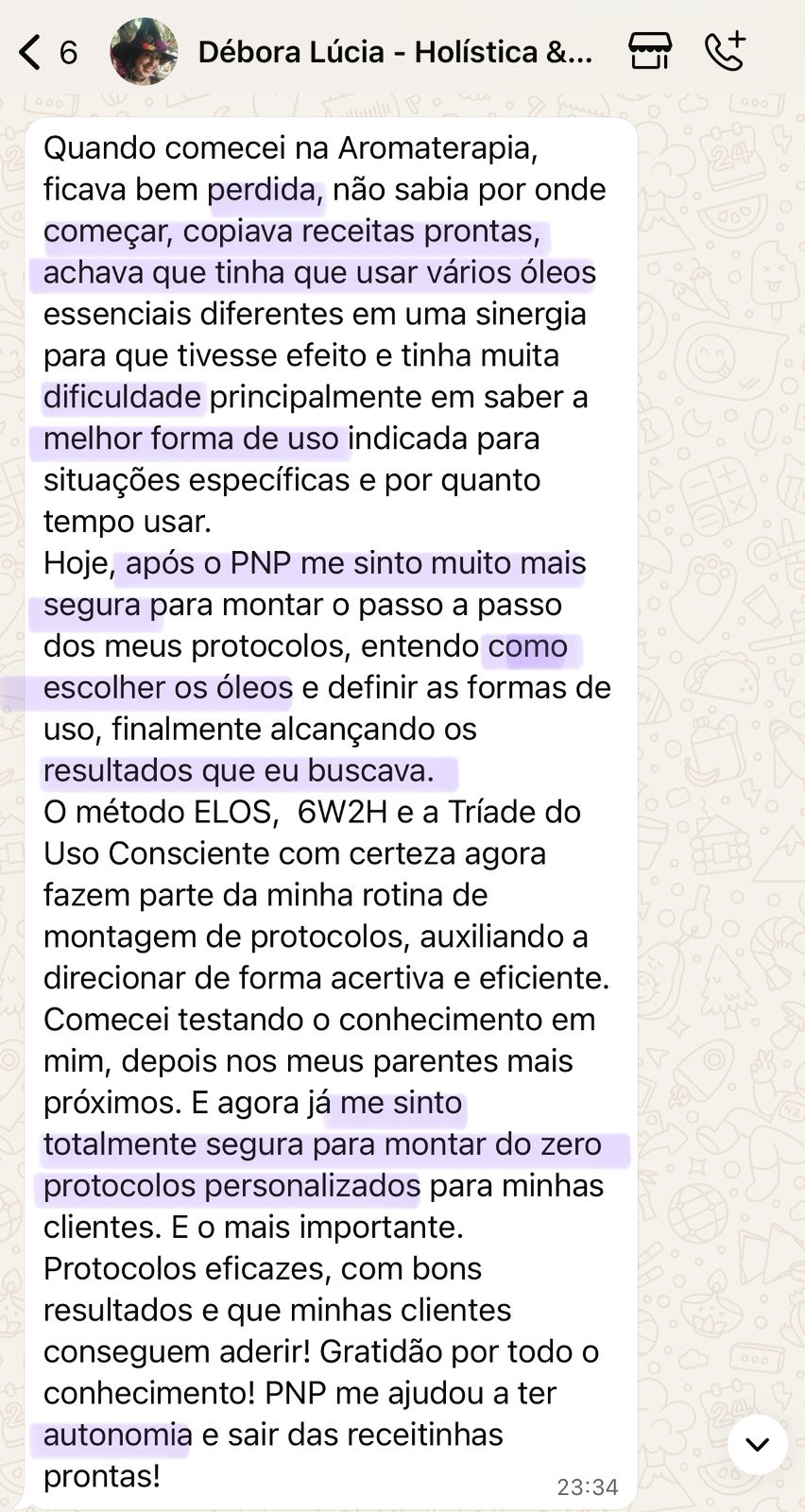The height and width of the screenshot is (1512, 805).
Task: Start a call with Débora Lúcia
Action: tap(726, 51)
